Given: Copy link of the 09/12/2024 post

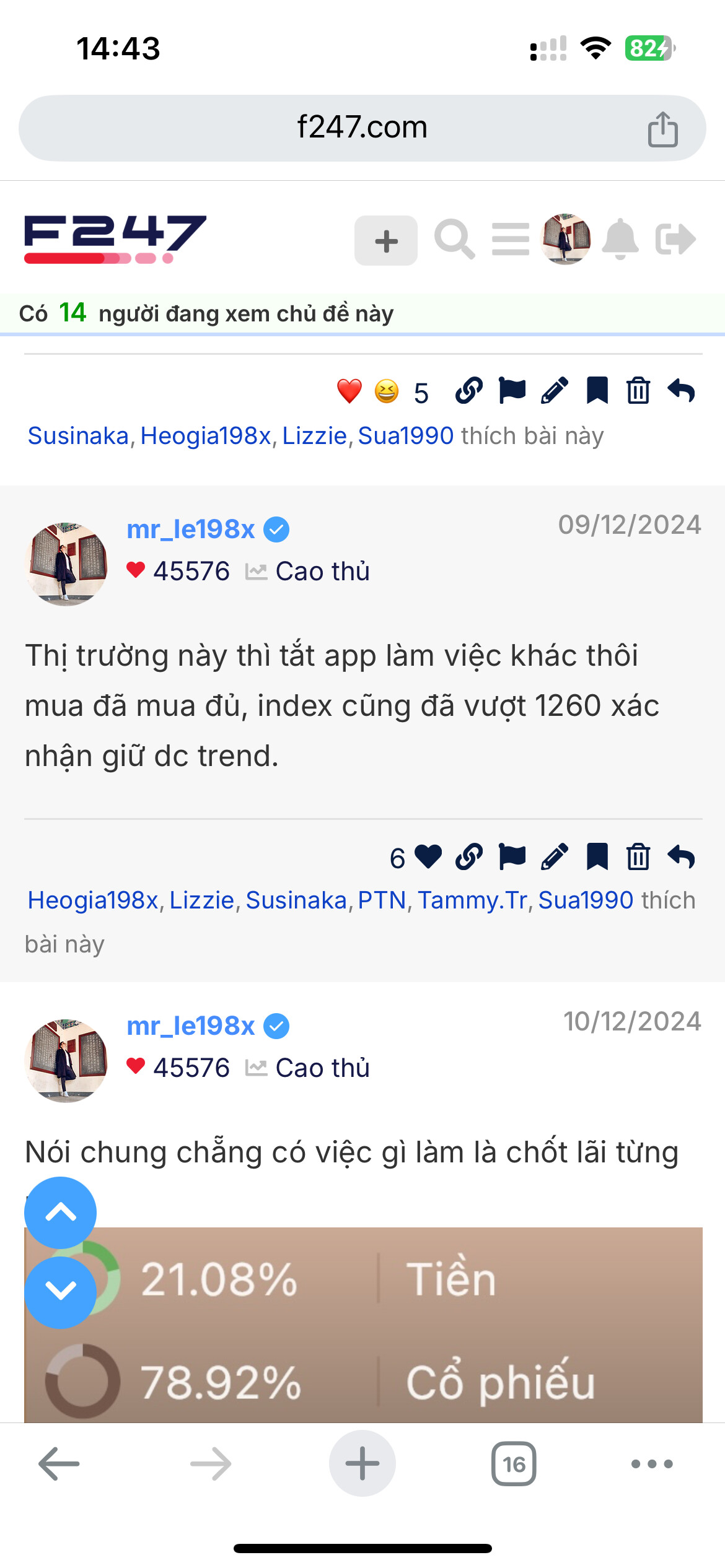Looking at the screenshot, I should click(x=469, y=857).
